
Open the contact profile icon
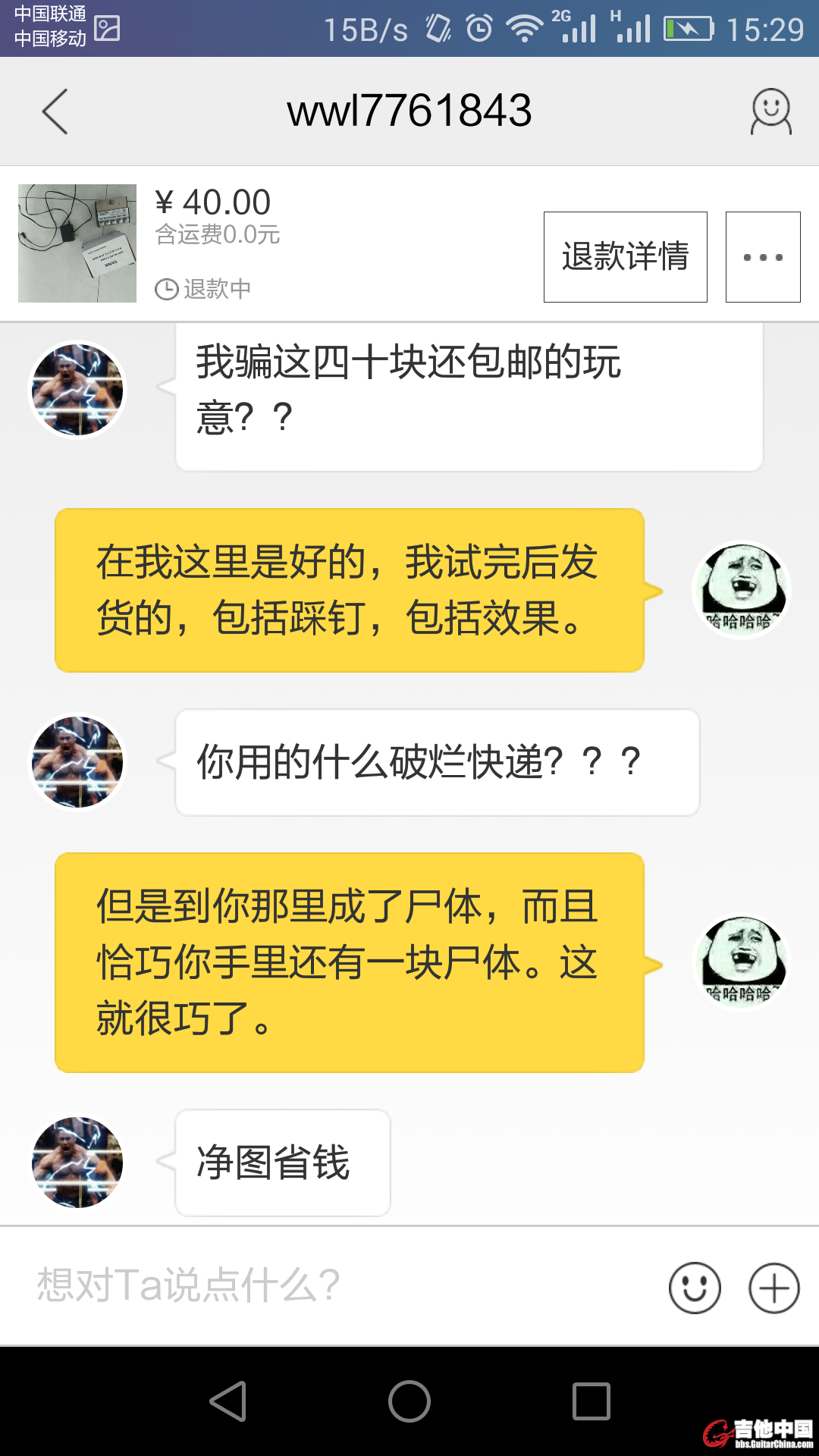(771, 111)
